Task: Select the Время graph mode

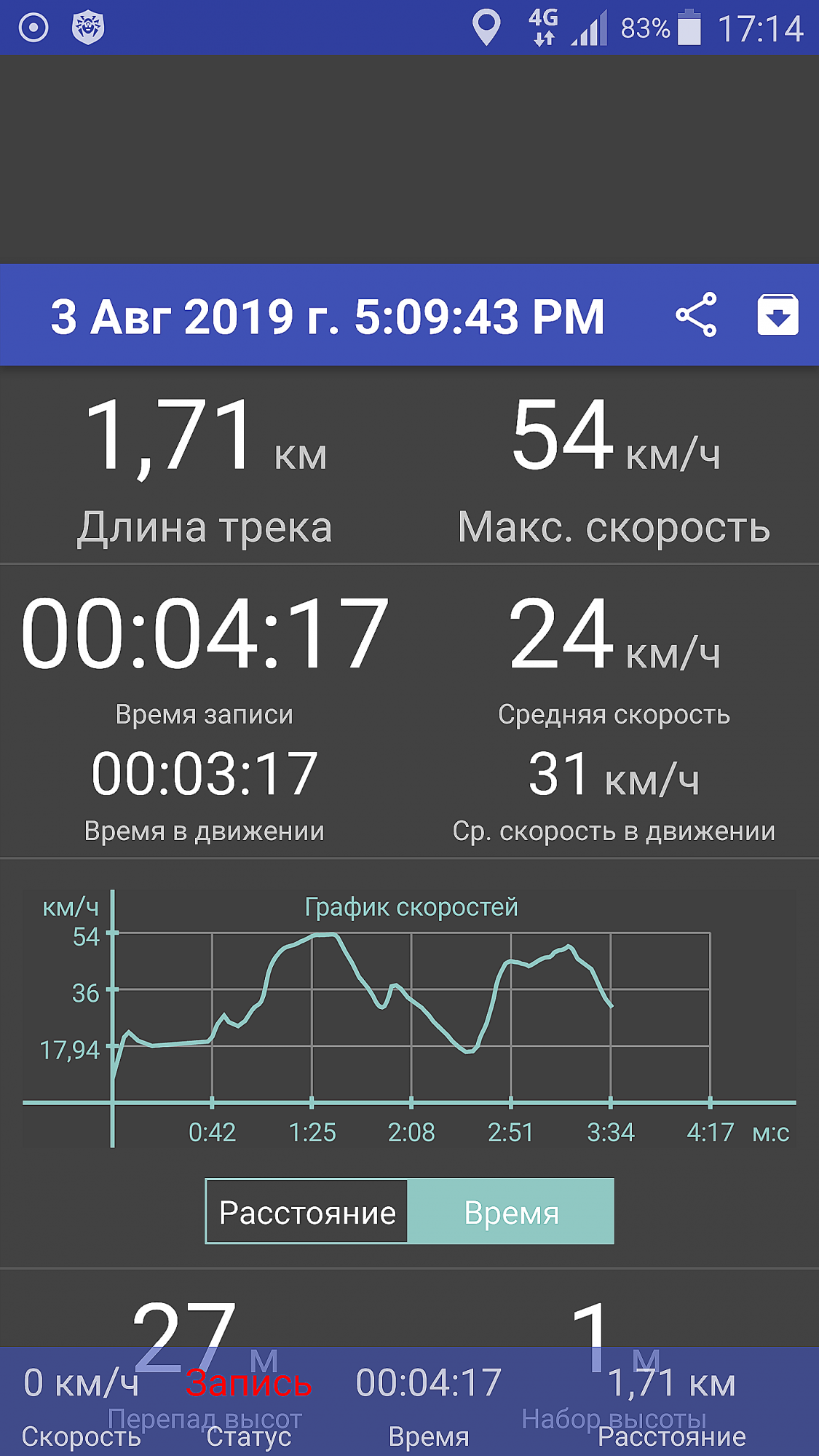Action: (x=511, y=1212)
